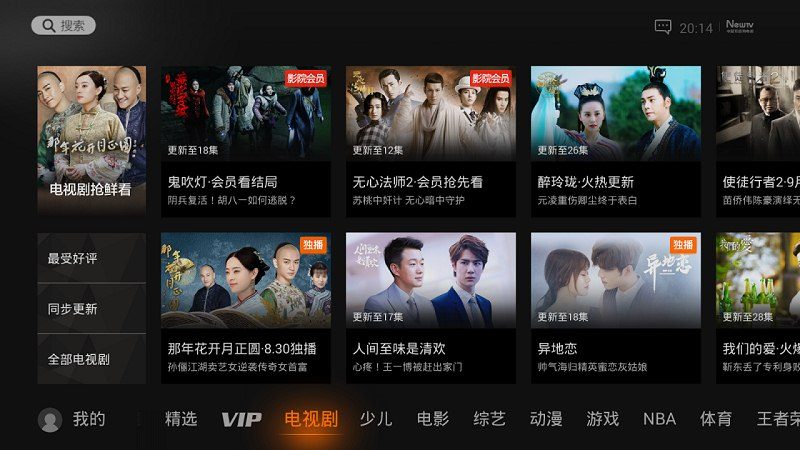Switch to the 少儿 tab

[376, 419]
